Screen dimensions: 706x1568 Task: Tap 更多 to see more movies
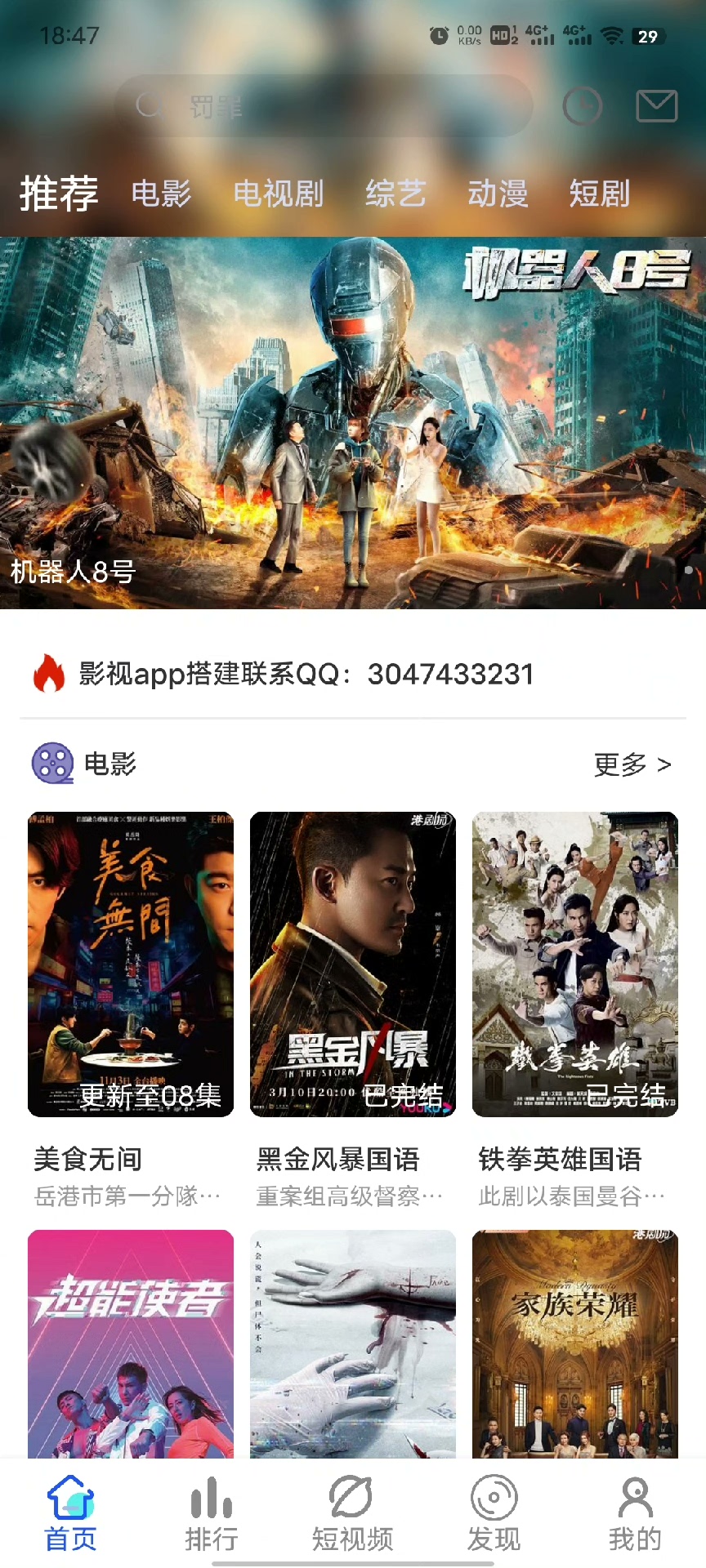(x=632, y=764)
